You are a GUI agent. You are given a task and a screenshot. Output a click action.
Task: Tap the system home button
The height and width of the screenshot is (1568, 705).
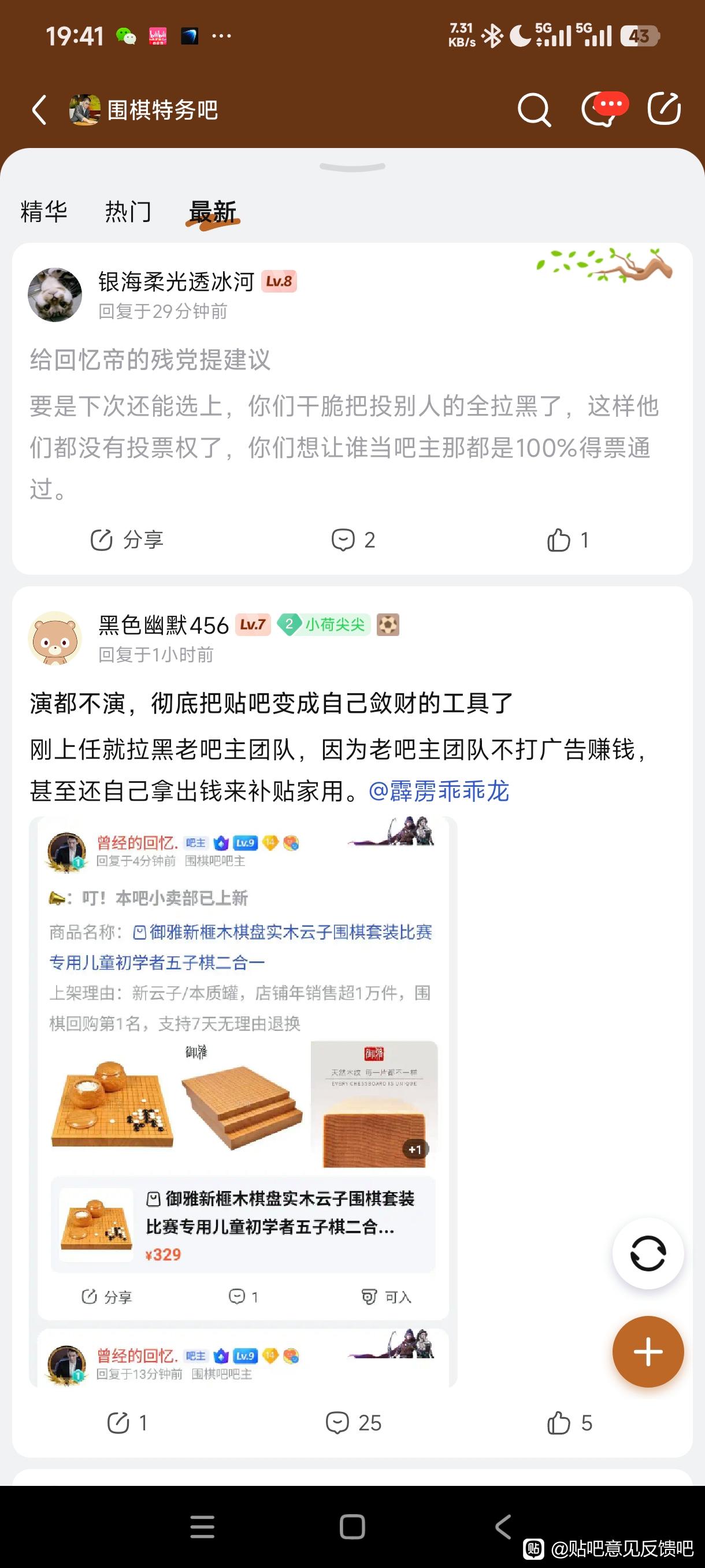point(352,1526)
